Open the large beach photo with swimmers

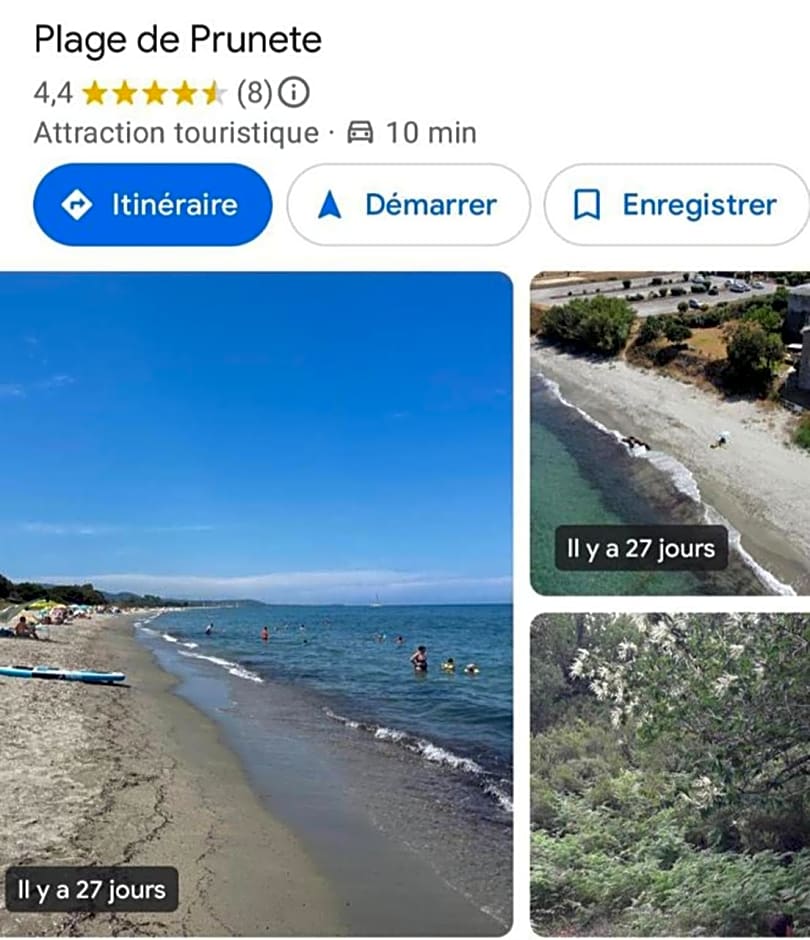point(256,600)
